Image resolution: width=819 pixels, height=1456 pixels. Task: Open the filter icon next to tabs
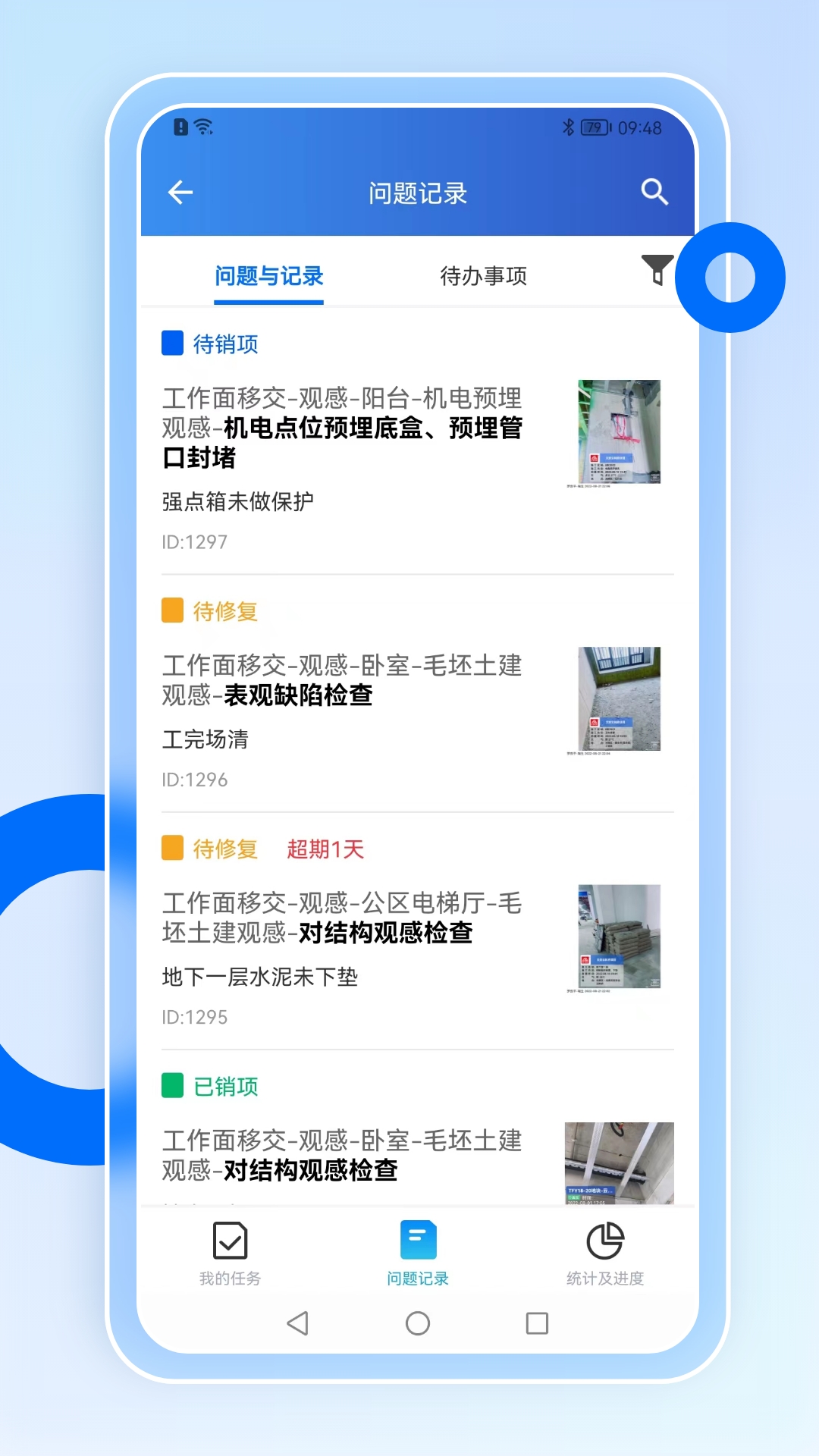(x=657, y=271)
